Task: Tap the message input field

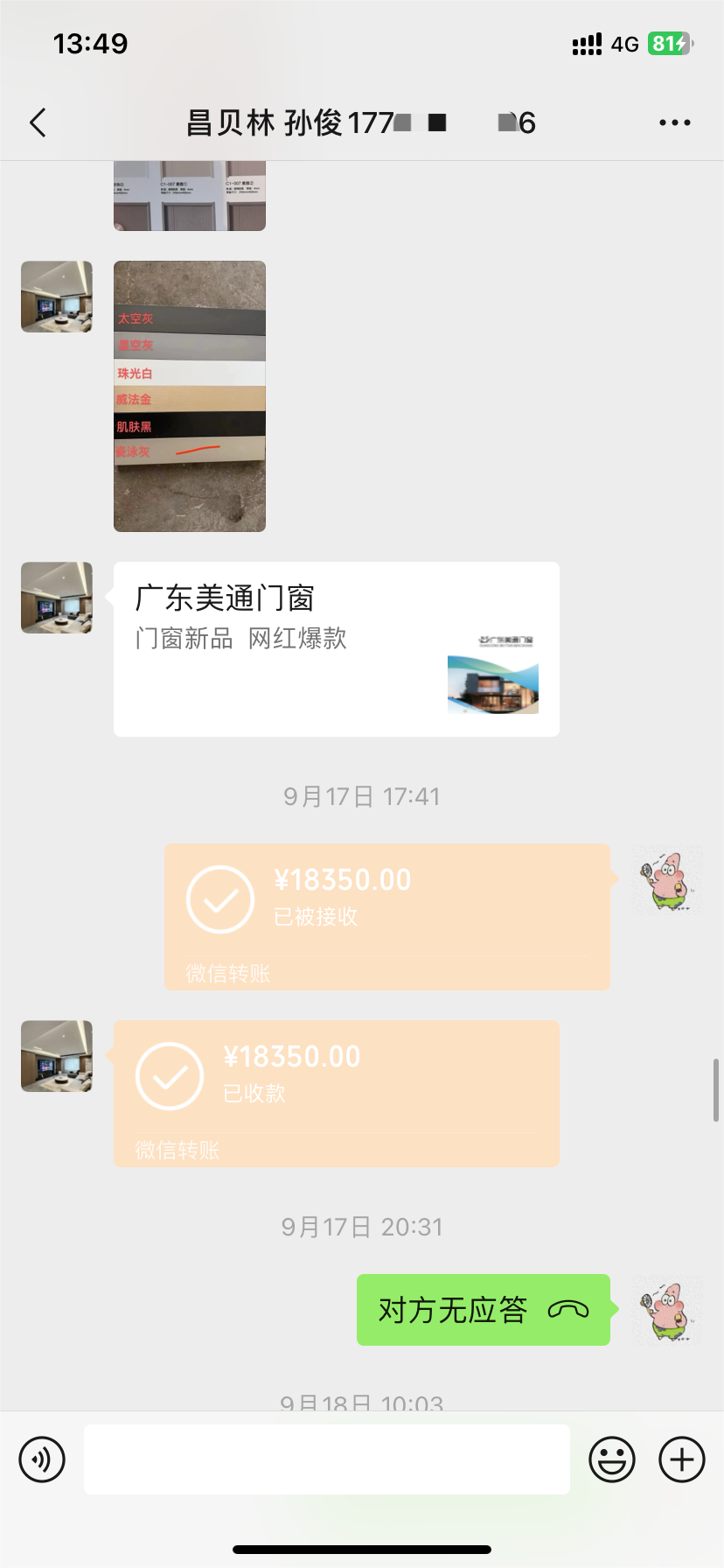Action: pos(326,1459)
